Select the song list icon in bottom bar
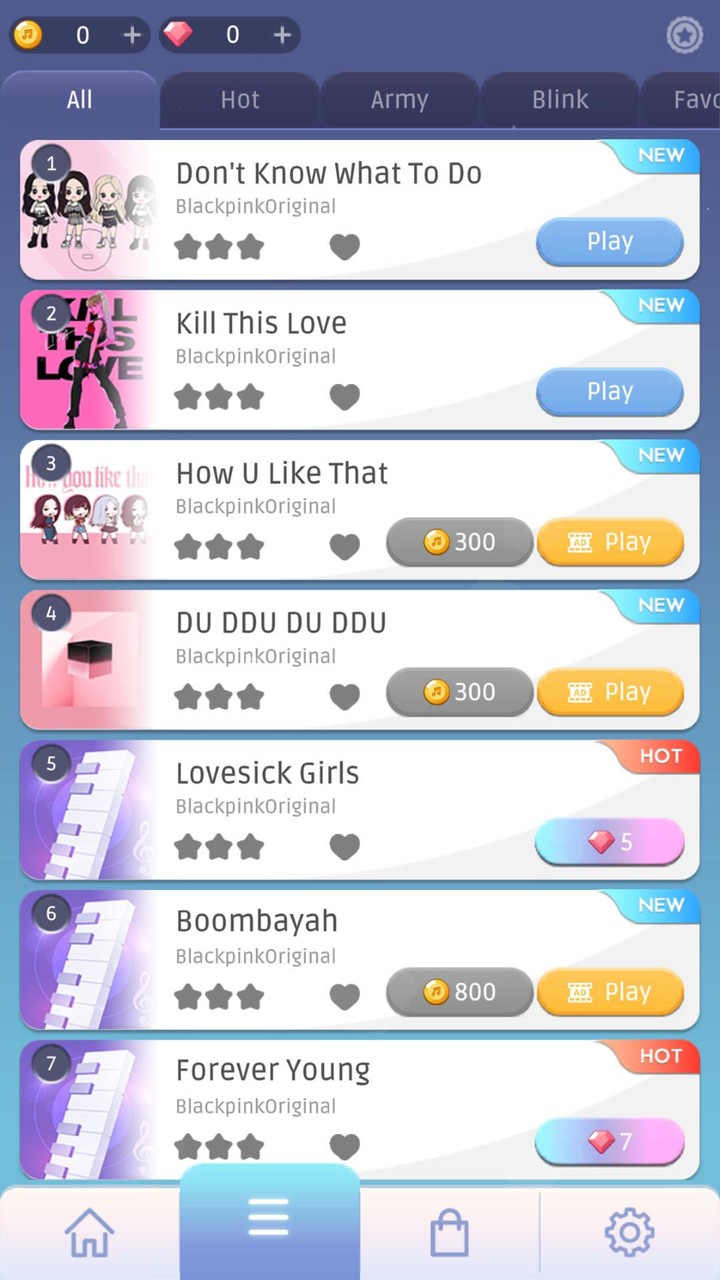 (267, 1216)
